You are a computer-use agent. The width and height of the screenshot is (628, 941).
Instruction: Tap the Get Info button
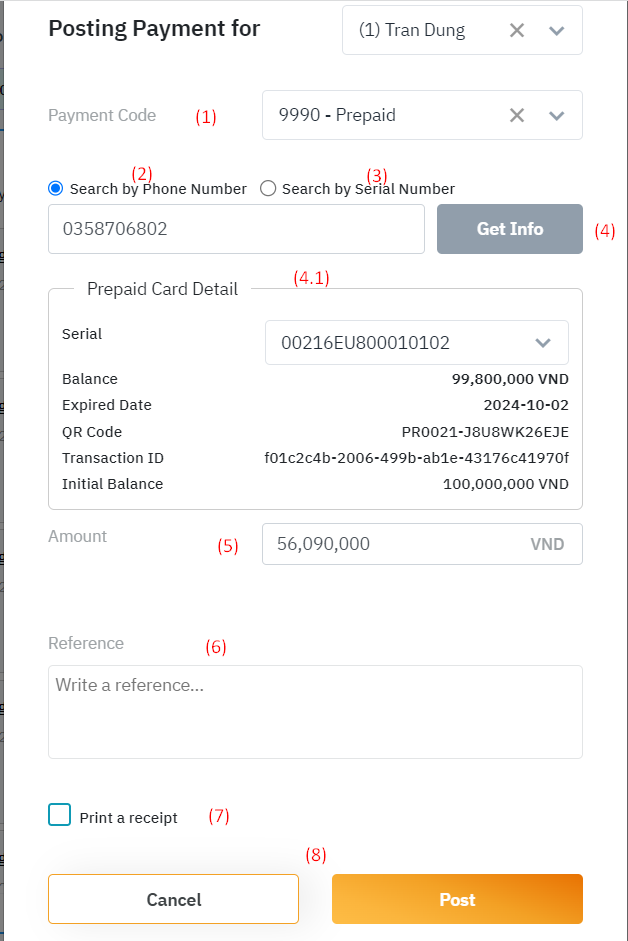point(509,229)
